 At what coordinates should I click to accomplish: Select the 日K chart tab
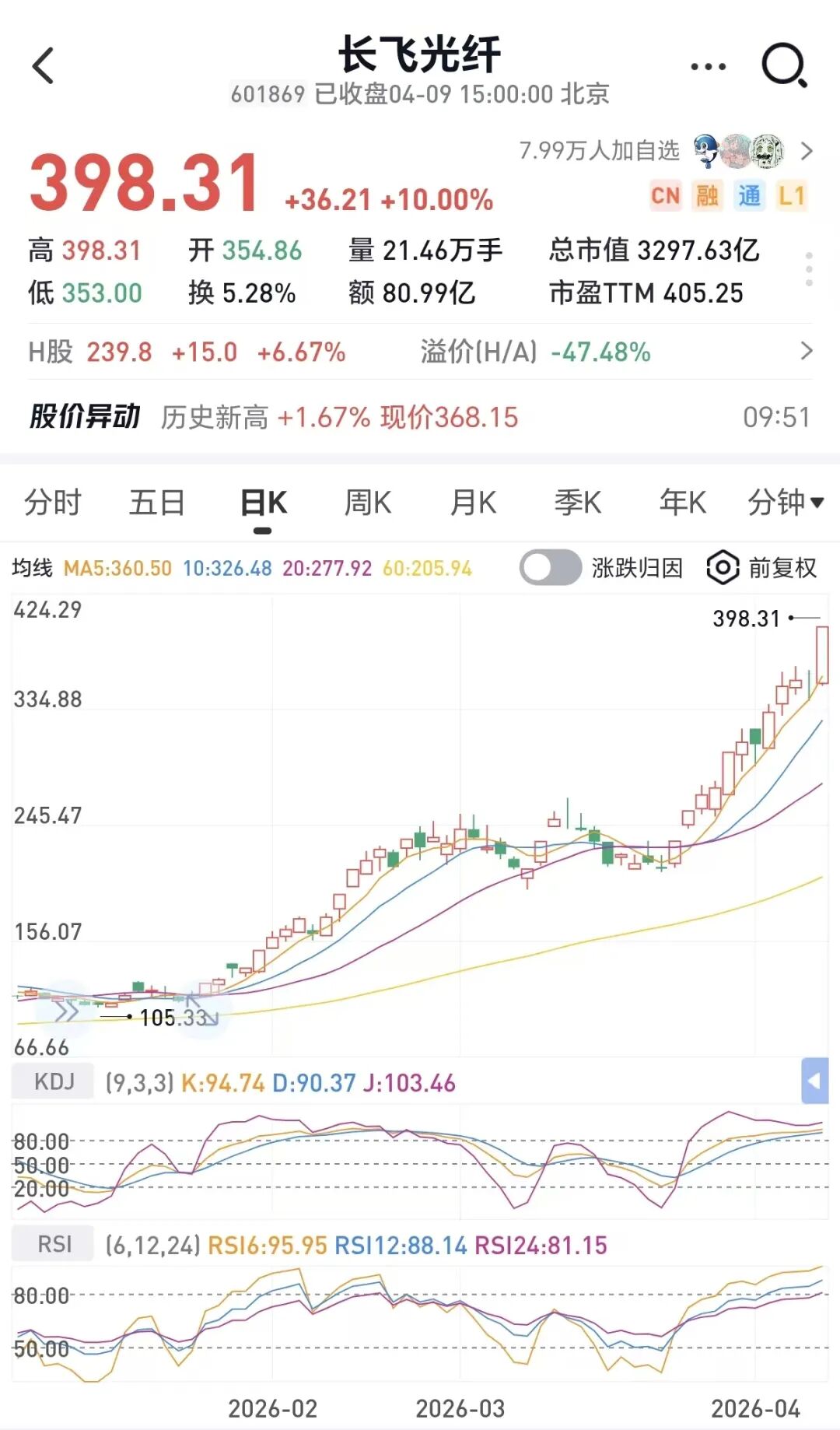coord(263,503)
